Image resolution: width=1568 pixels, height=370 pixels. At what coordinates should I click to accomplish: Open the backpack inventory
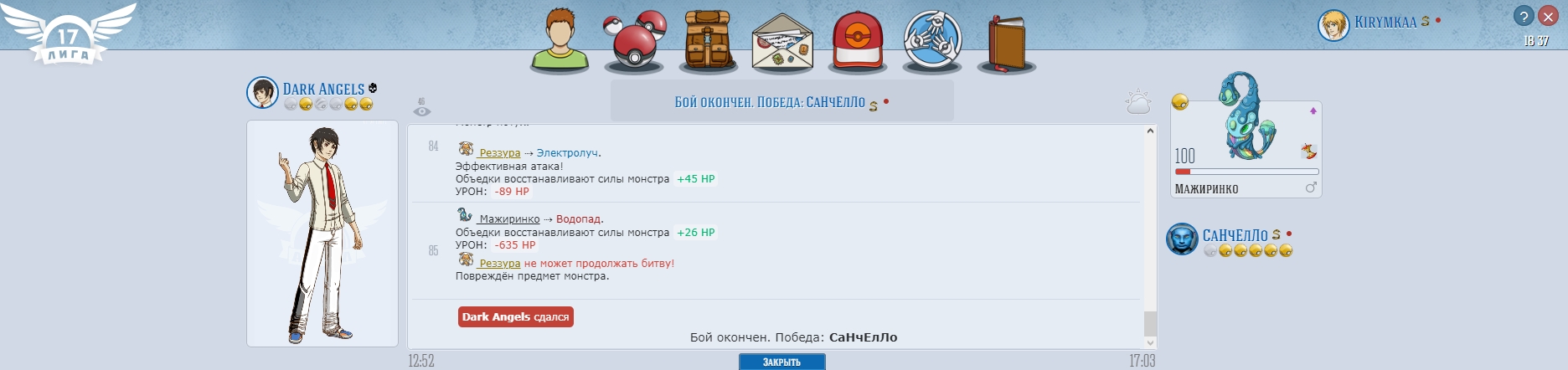[708, 41]
